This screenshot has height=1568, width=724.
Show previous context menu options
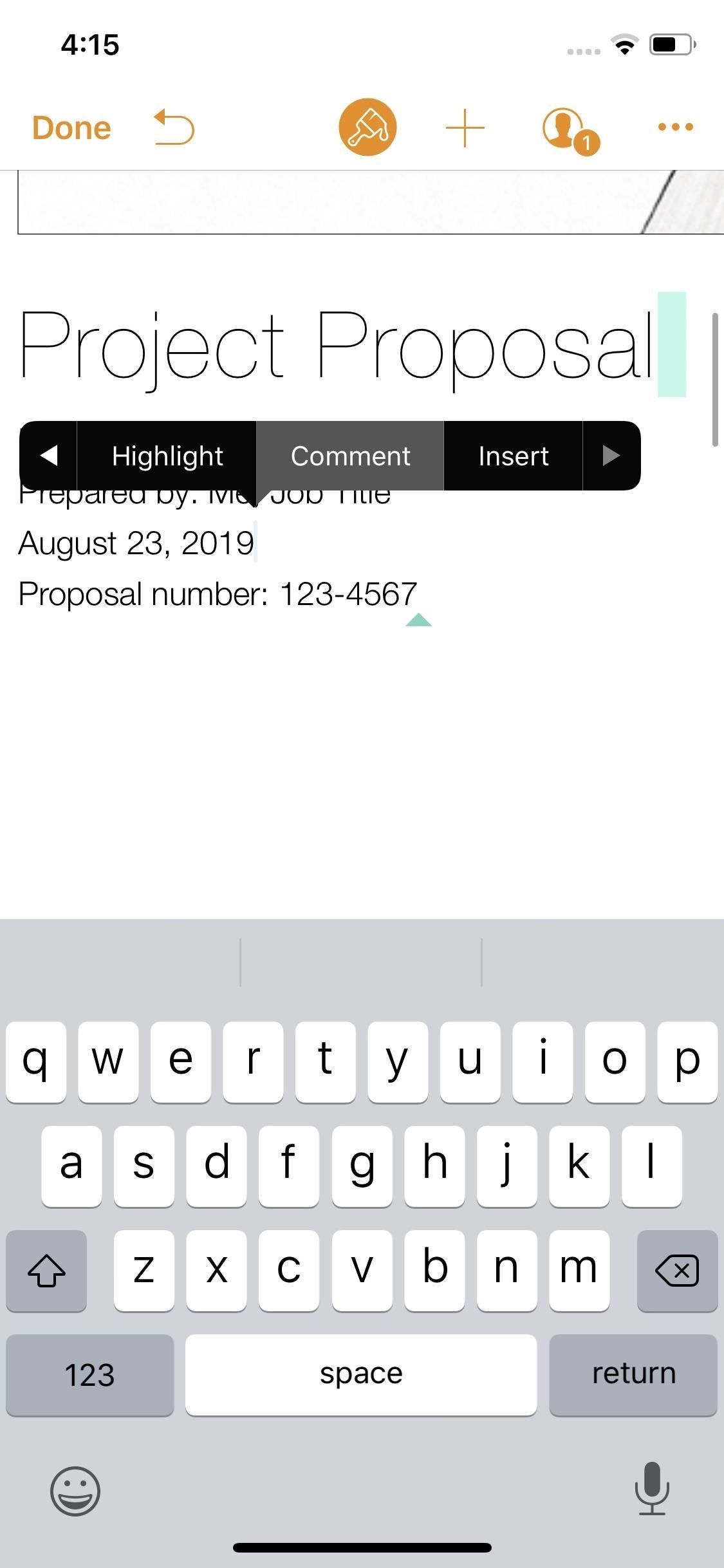pyautogui.click(x=49, y=456)
